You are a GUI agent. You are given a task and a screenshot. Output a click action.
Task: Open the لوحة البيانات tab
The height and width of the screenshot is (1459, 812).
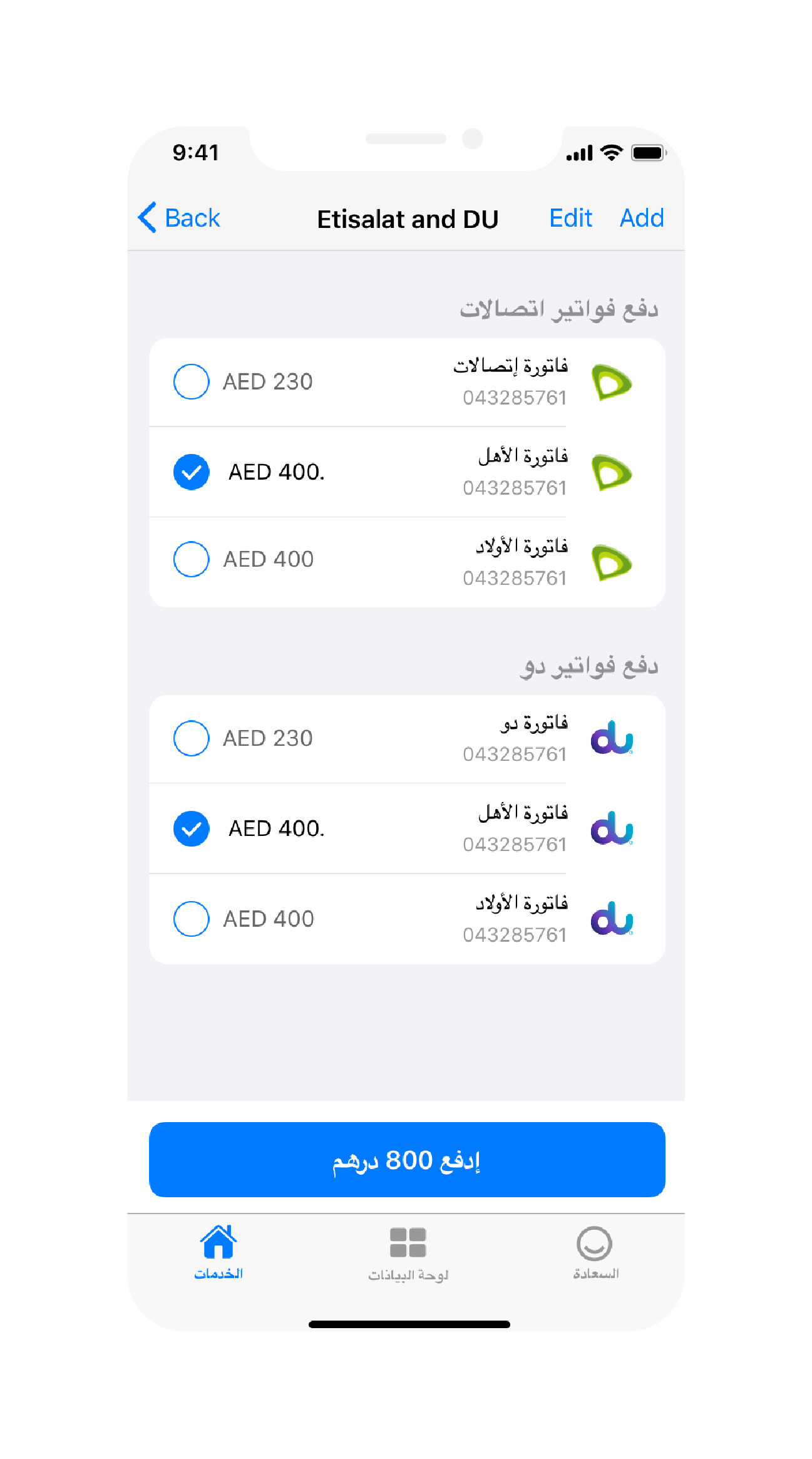pyautogui.click(x=408, y=1252)
